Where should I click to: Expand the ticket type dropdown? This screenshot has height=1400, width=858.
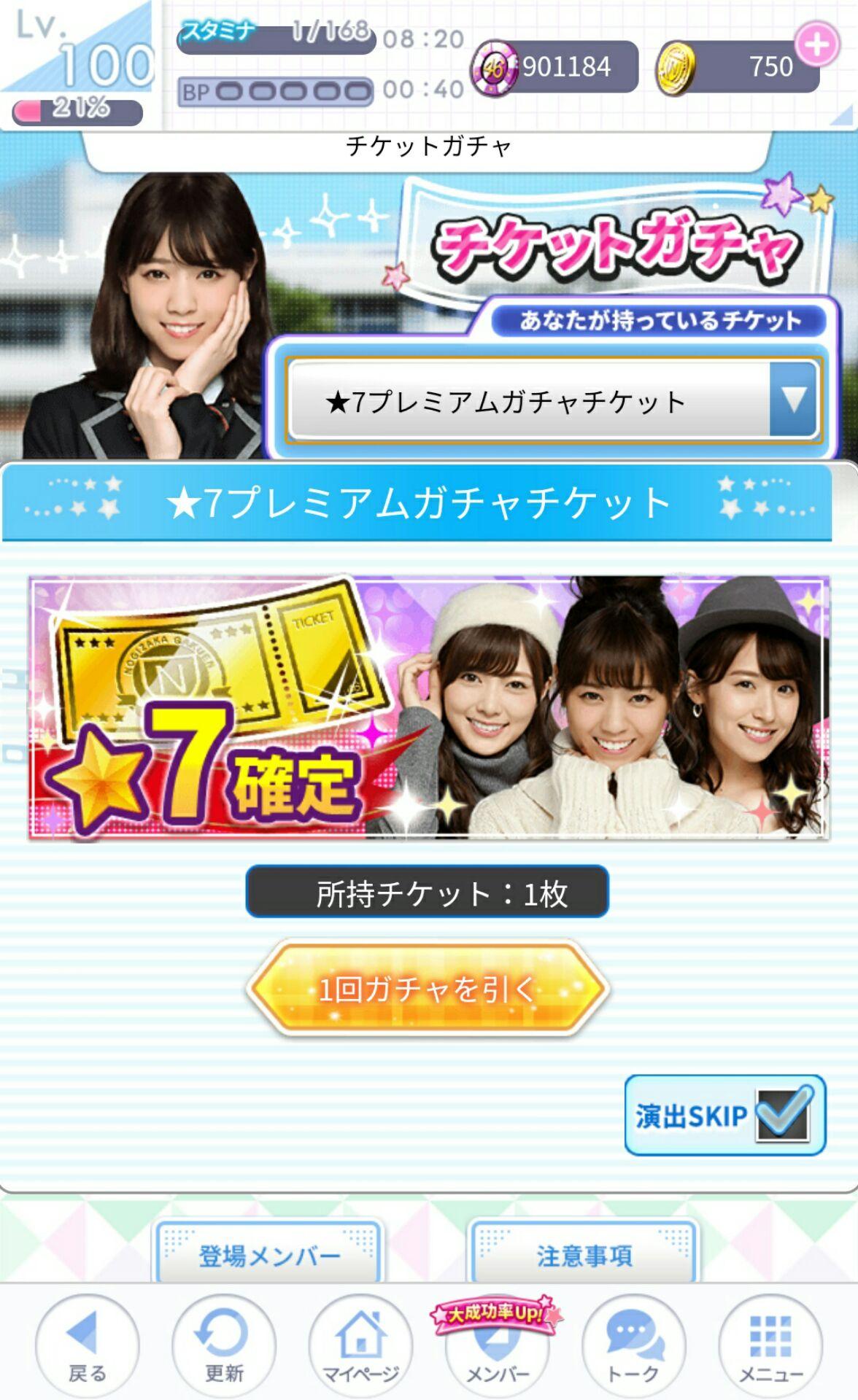pos(793,400)
